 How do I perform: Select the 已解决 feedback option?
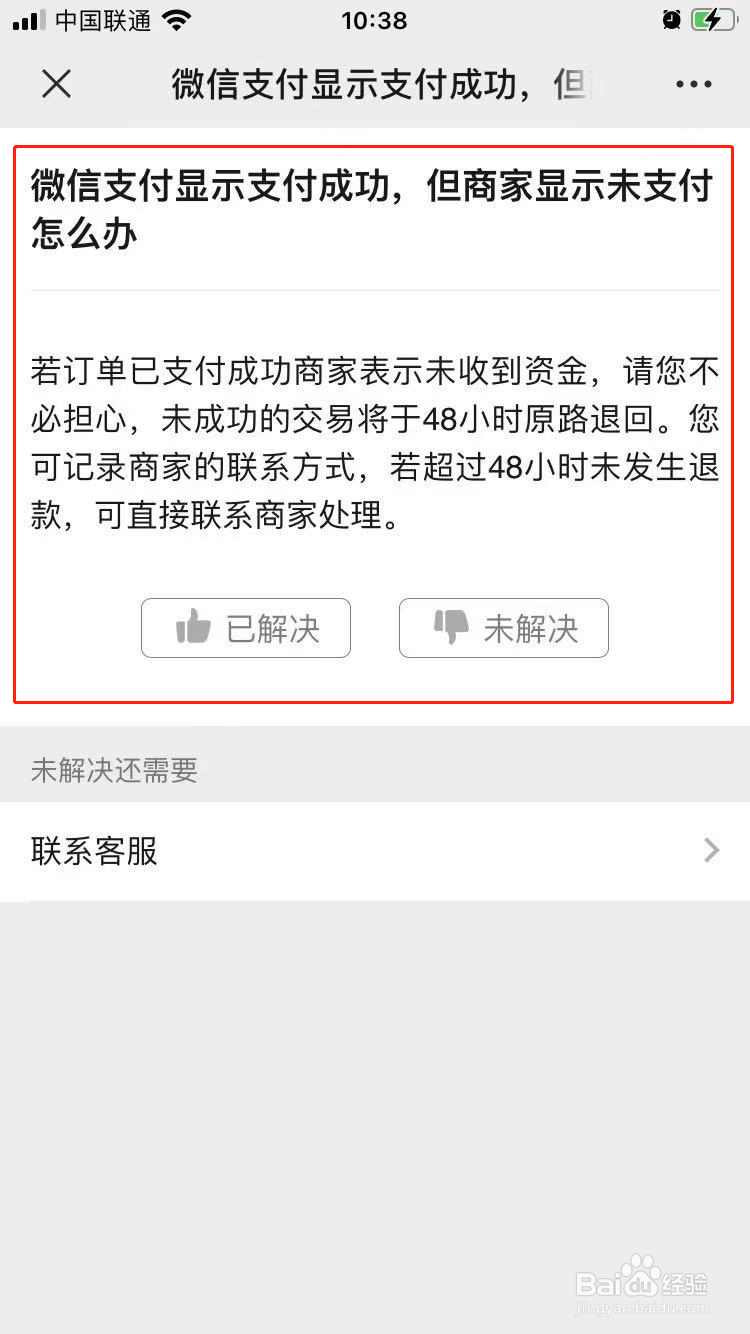[245, 627]
